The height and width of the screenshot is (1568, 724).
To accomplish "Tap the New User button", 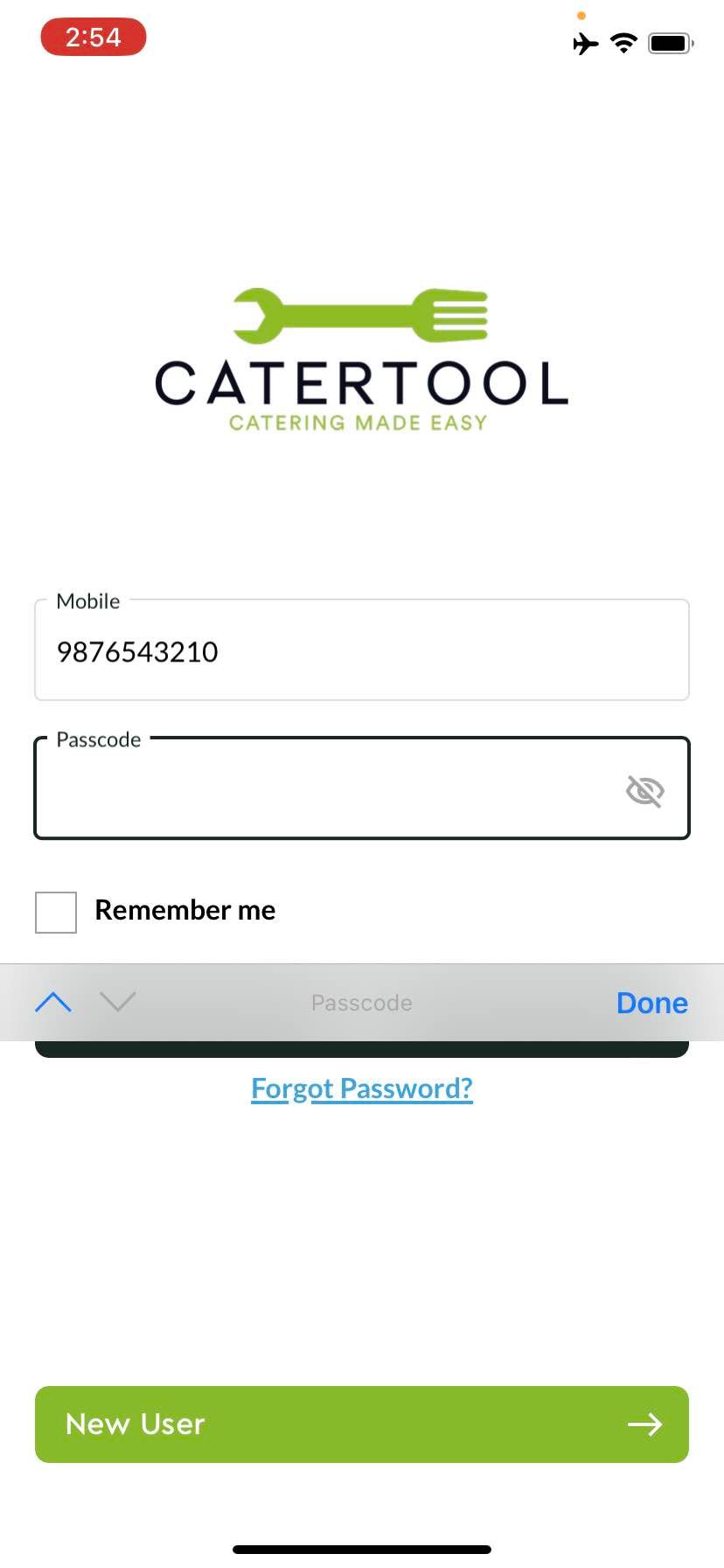I will 362,1424.
